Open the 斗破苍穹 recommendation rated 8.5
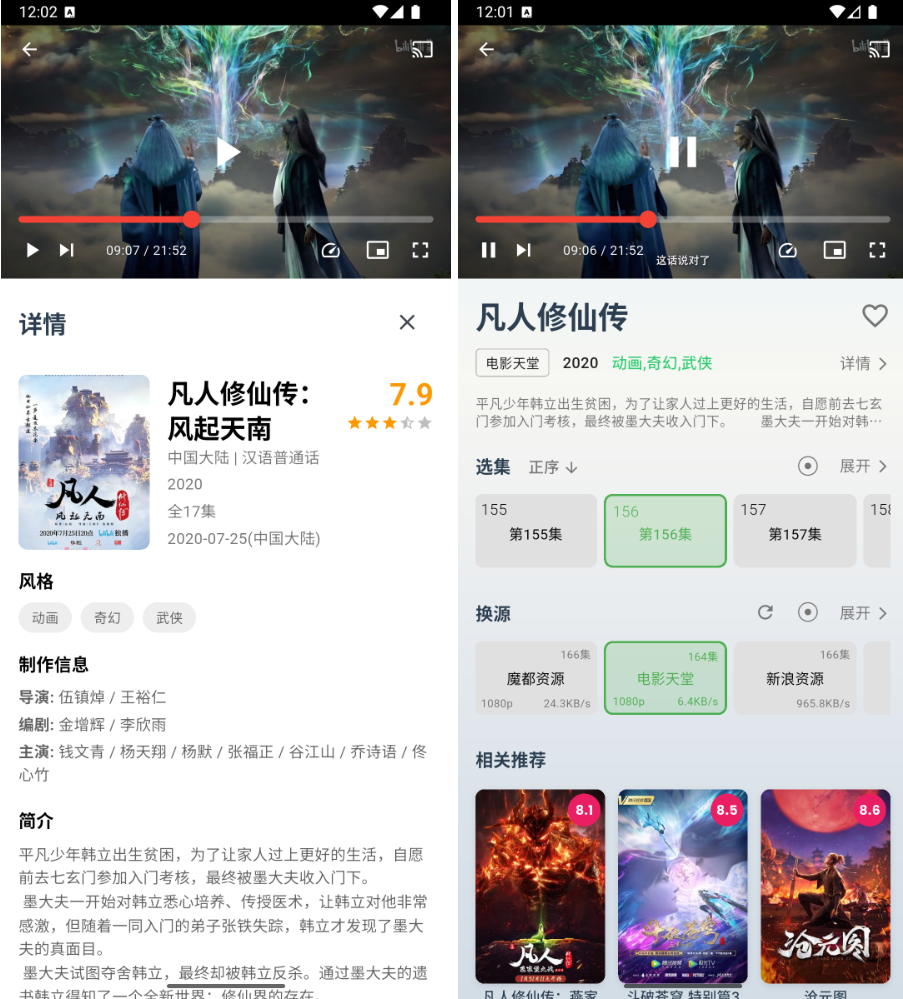 coord(681,885)
